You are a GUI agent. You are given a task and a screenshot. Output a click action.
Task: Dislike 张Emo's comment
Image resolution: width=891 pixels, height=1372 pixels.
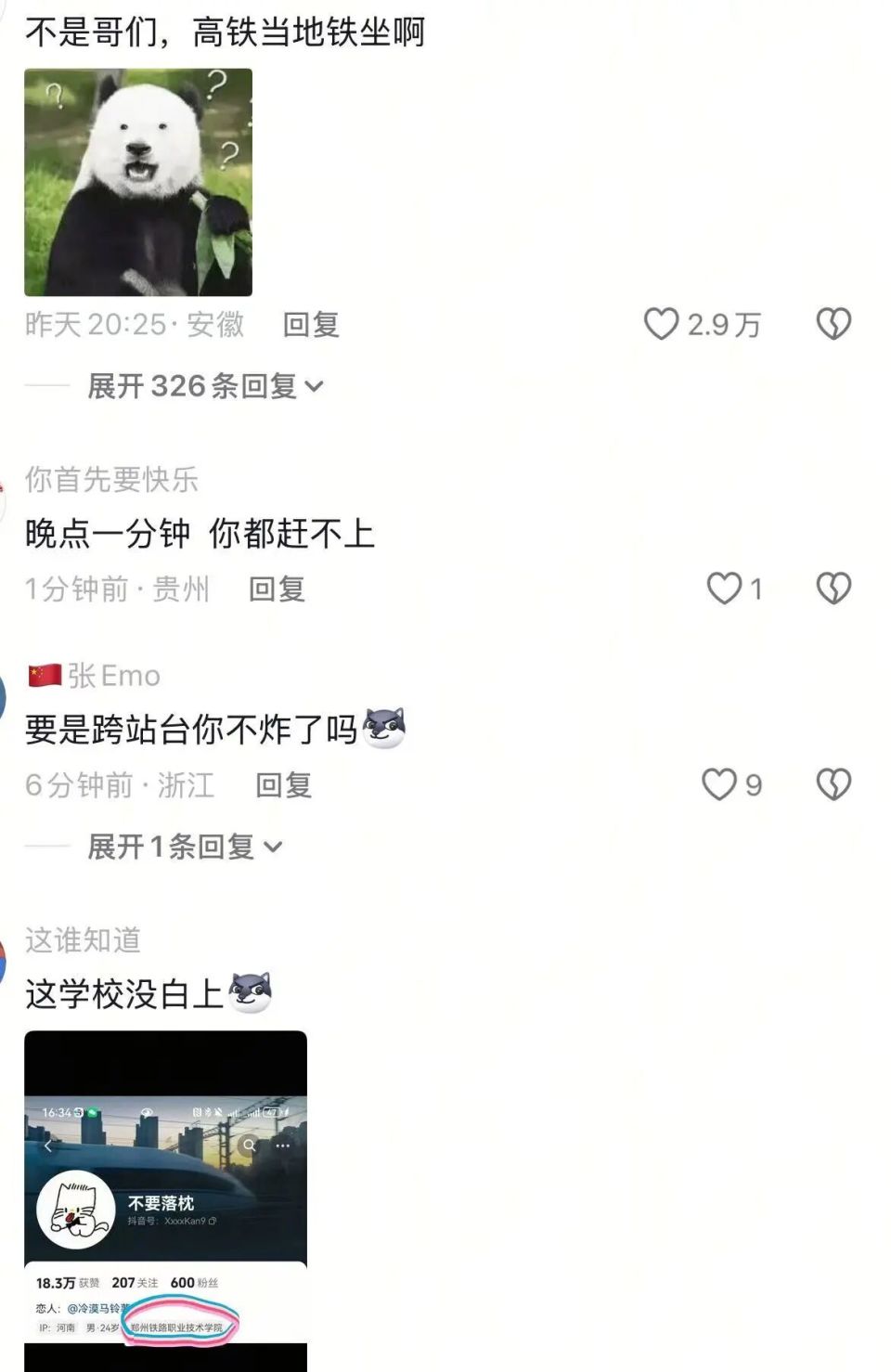point(833,784)
